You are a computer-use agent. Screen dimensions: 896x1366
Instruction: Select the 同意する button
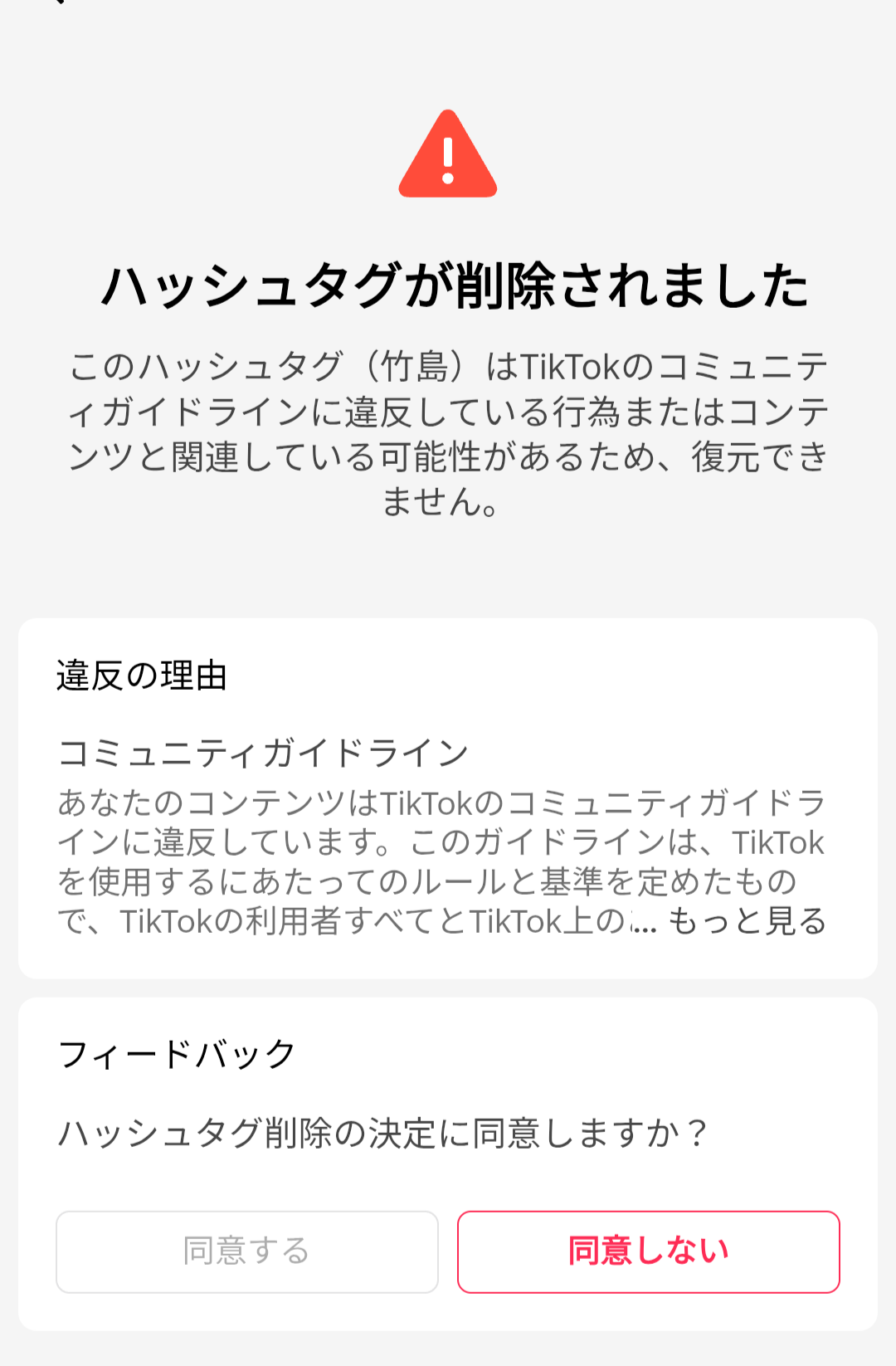click(246, 1251)
